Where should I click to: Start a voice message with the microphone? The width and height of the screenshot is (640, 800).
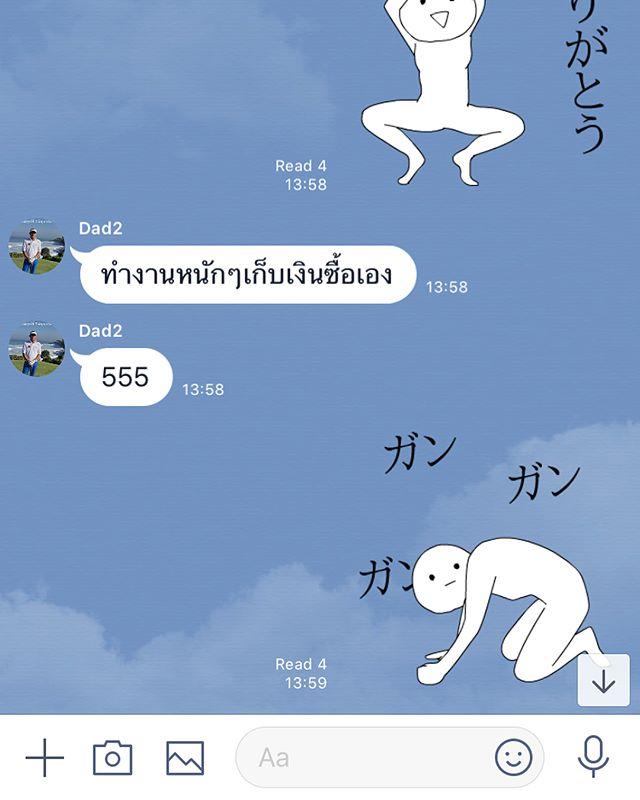594,757
